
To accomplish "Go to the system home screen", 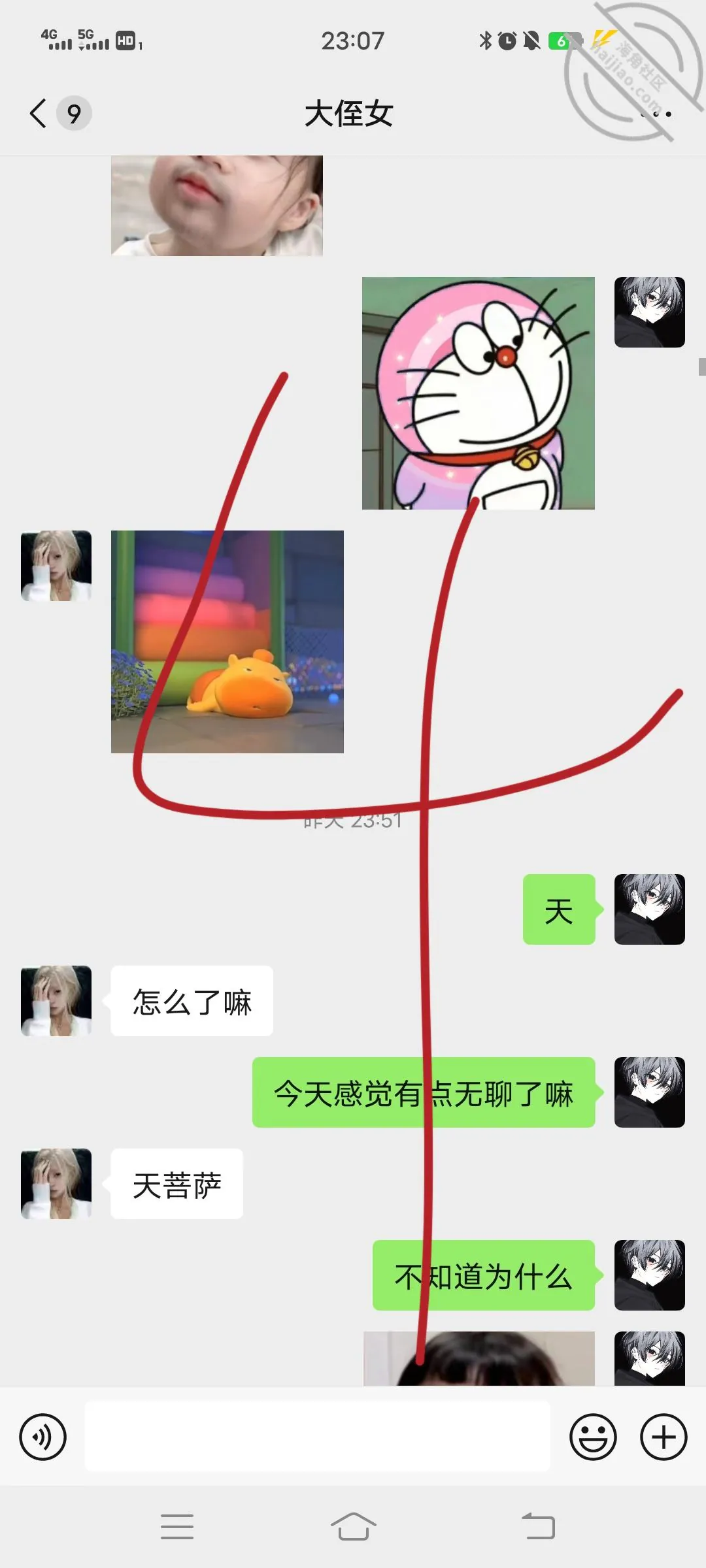I will [353, 1527].
